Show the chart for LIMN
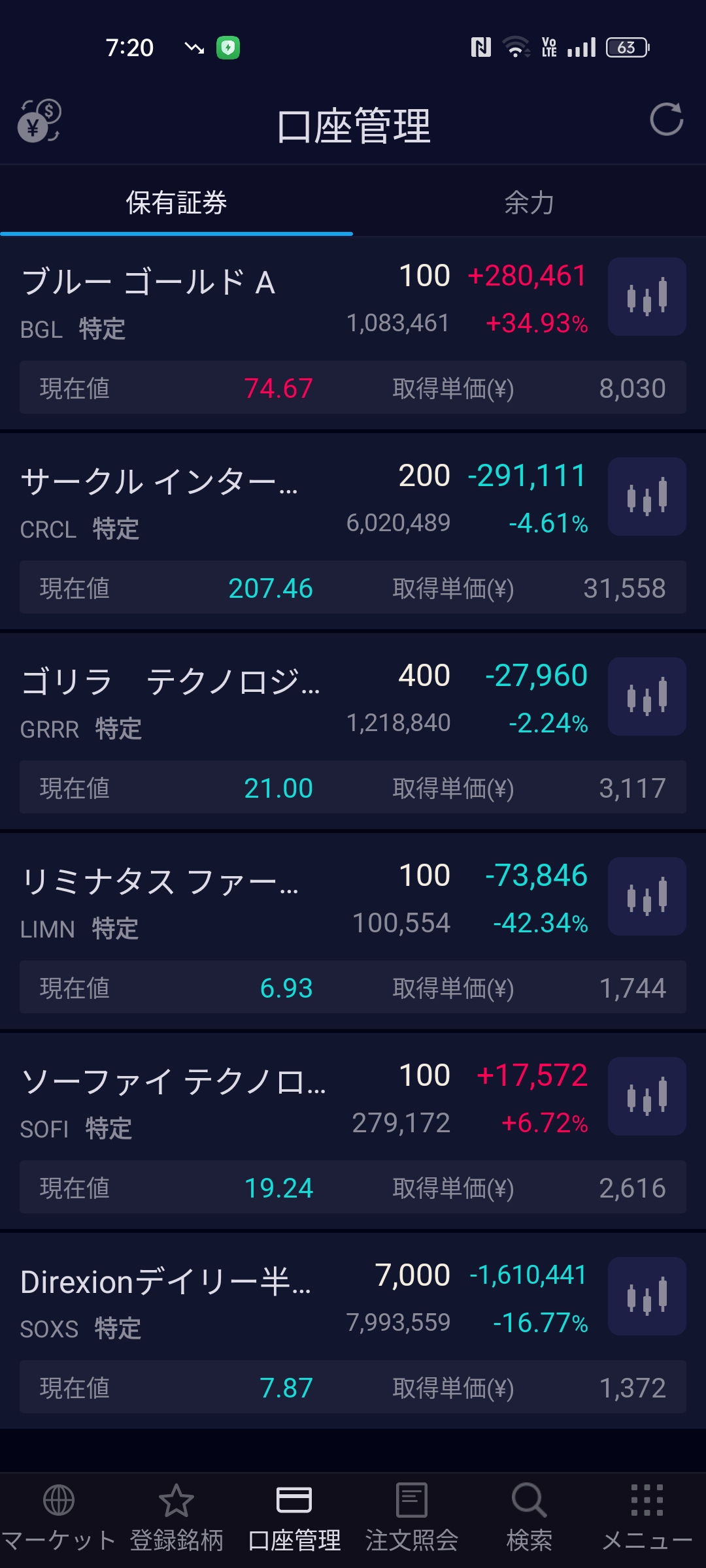 click(x=647, y=896)
